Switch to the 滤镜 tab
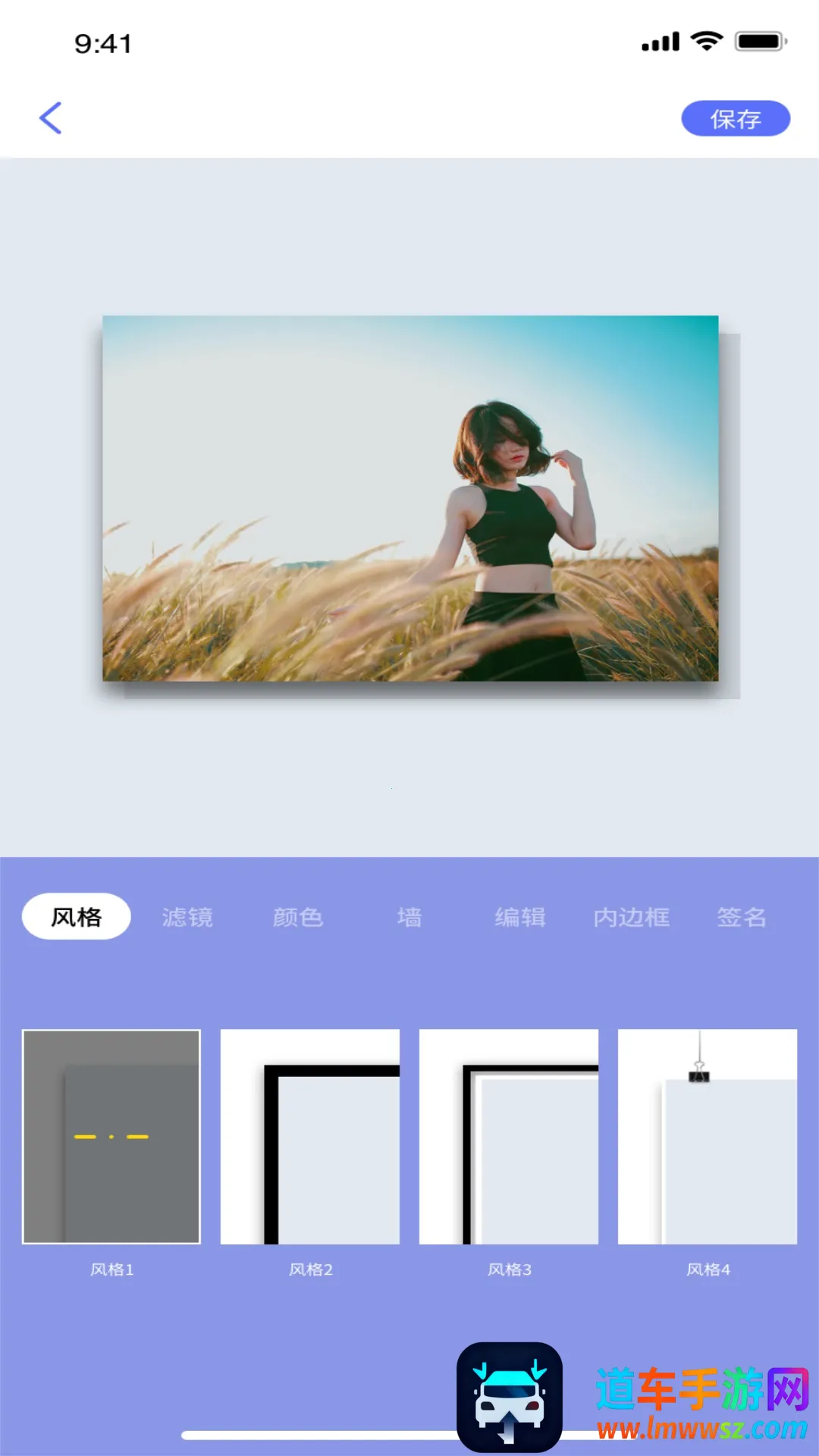Screen dimensions: 819x1456 point(187,918)
